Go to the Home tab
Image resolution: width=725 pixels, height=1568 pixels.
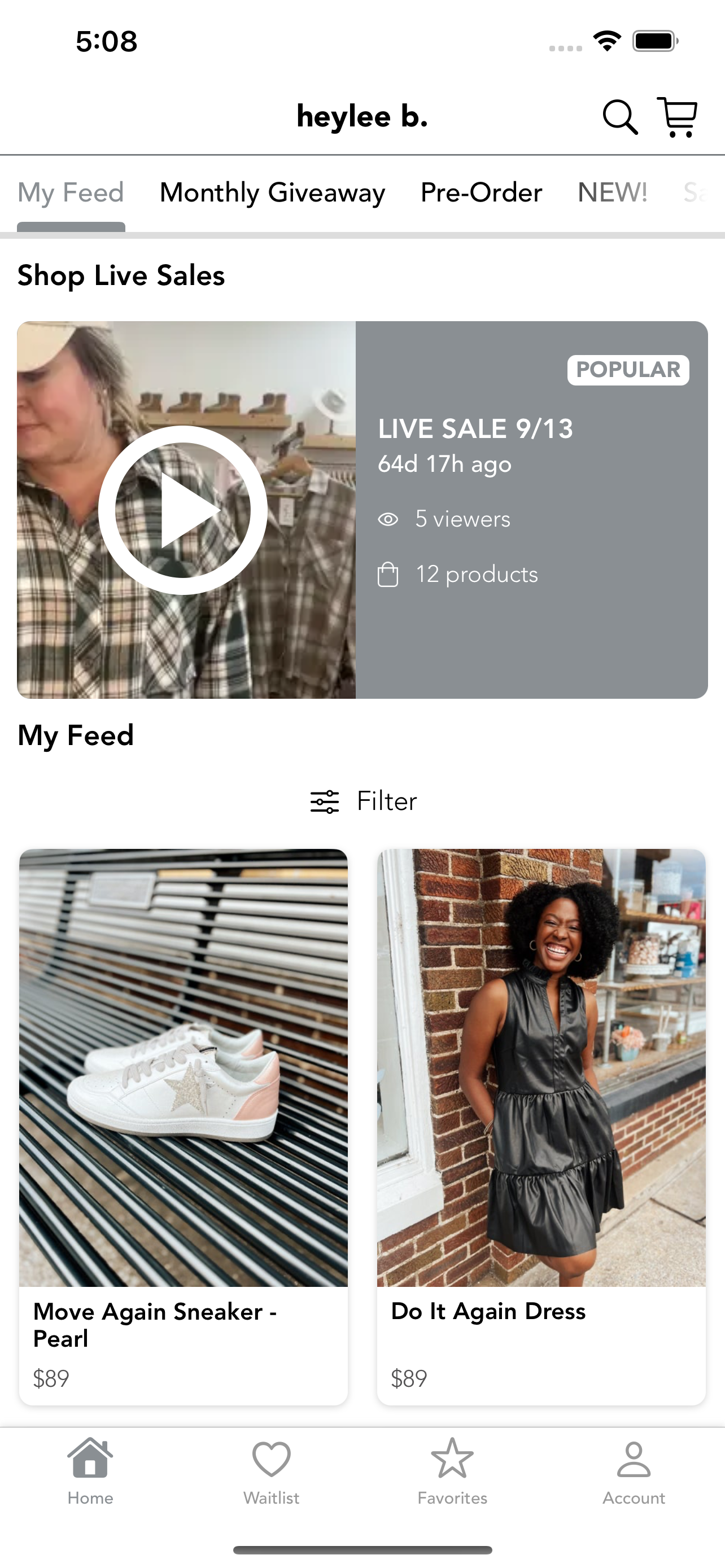(x=90, y=1470)
